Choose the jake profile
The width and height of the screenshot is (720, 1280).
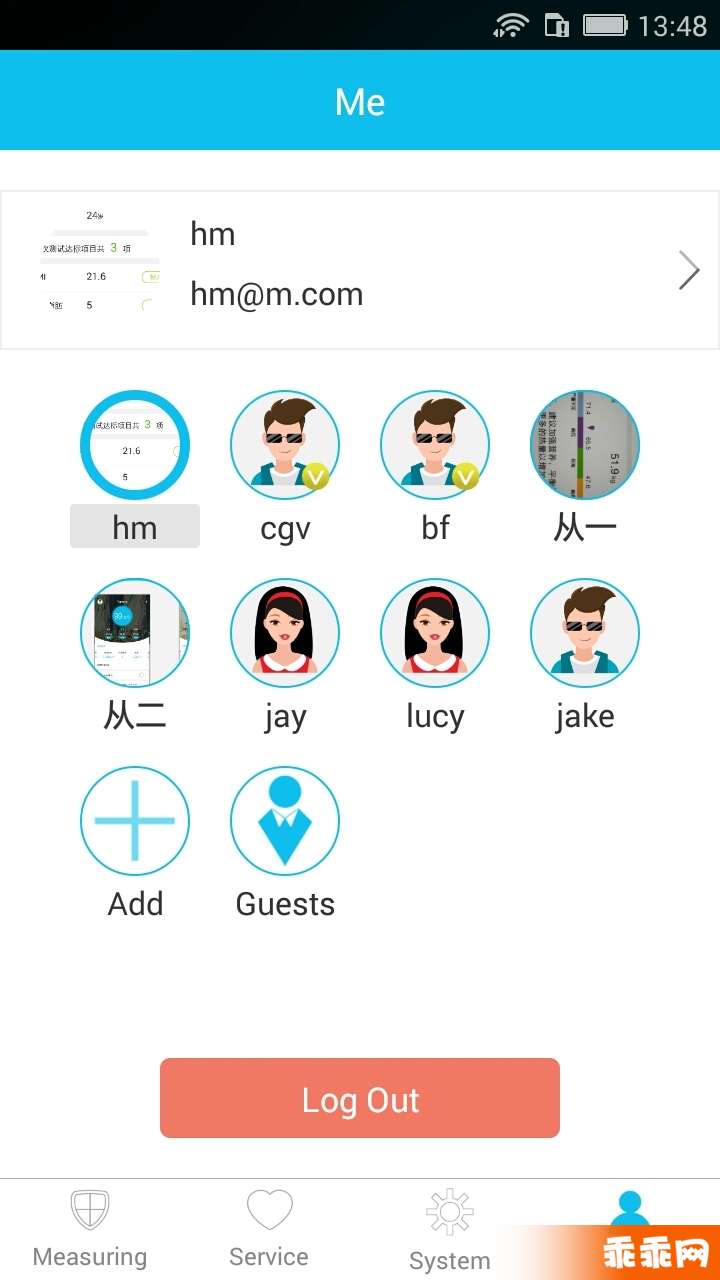tap(585, 634)
